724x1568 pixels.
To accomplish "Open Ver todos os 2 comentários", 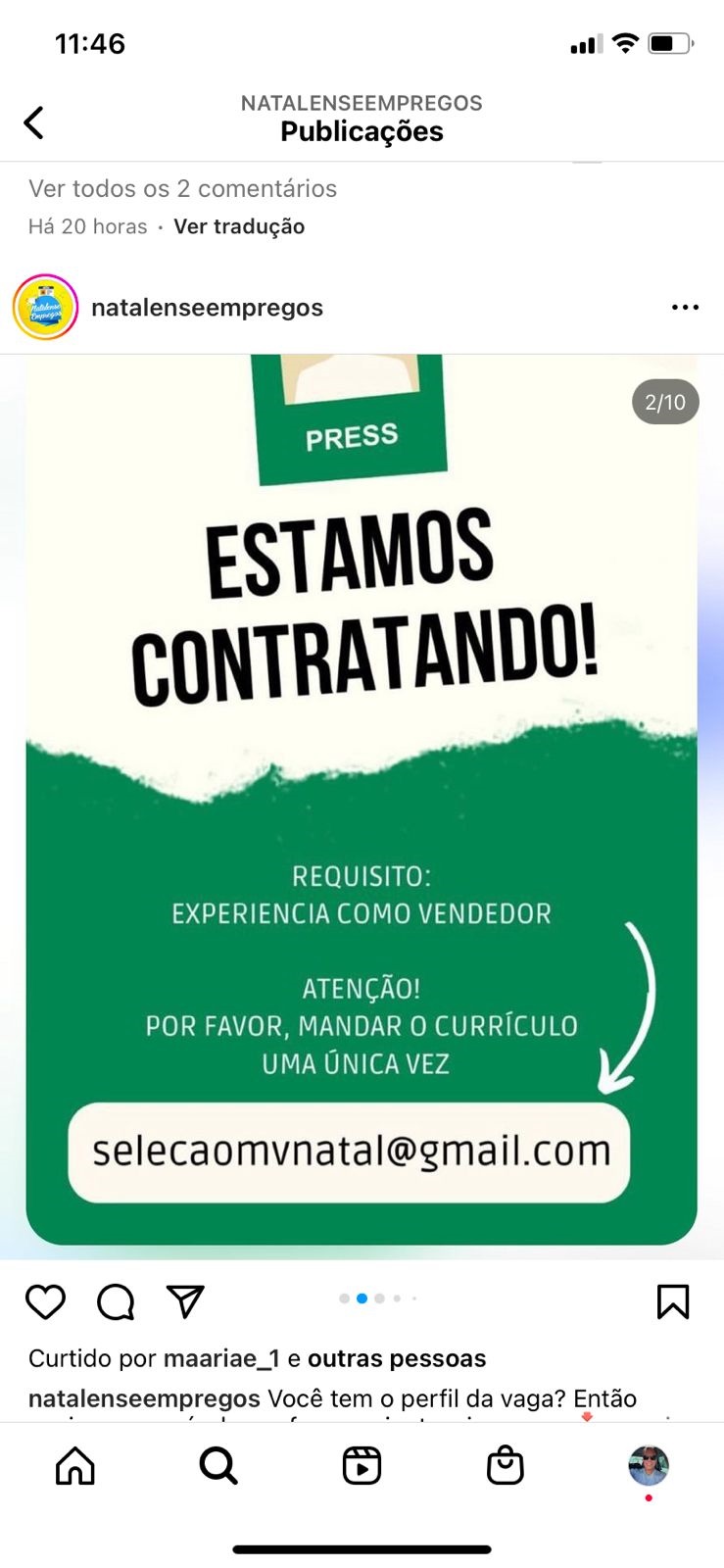I will pyautogui.click(x=182, y=188).
